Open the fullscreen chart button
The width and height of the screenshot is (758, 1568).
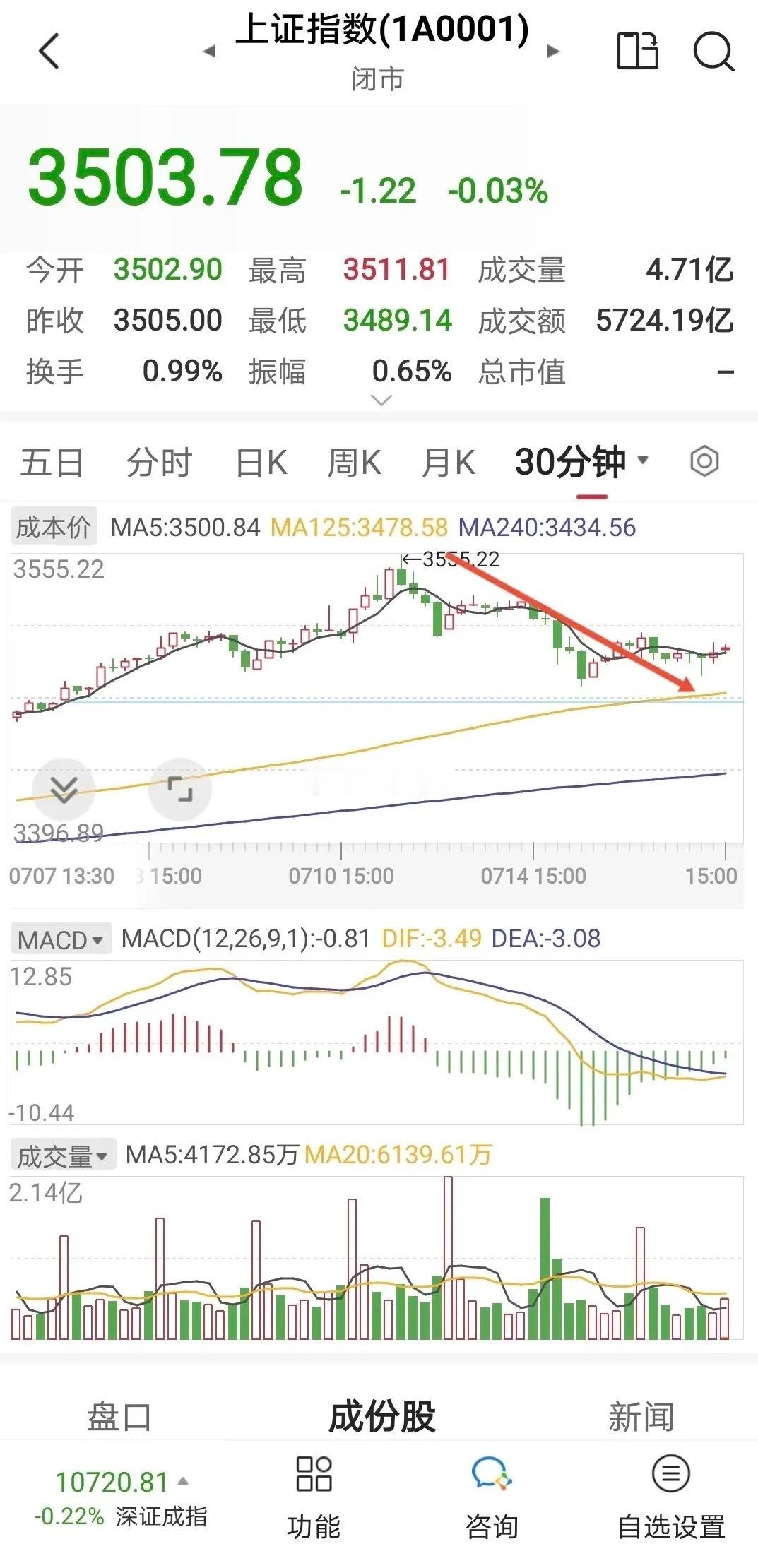pyautogui.click(x=180, y=790)
